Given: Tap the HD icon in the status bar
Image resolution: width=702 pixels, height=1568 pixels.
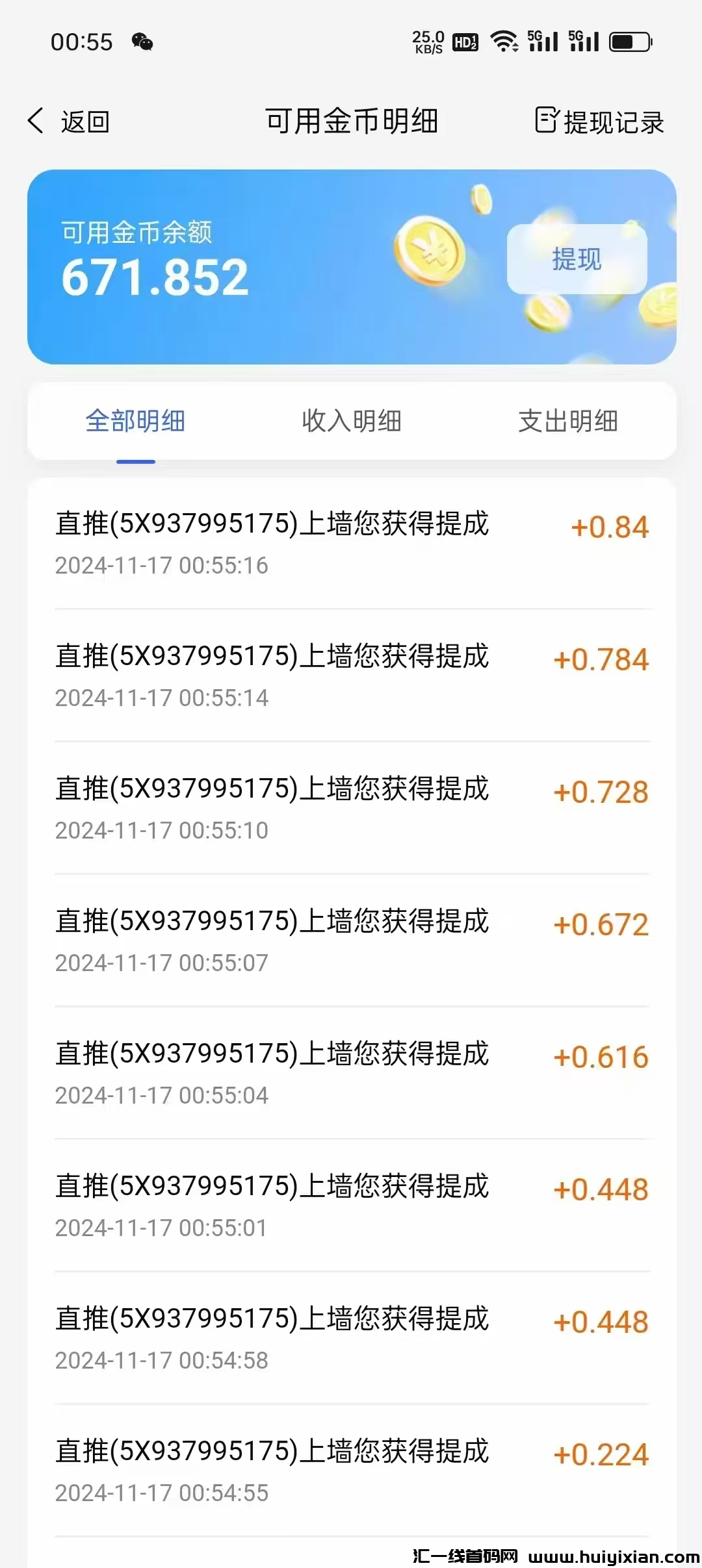Looking at the screenshot, I should coord(464,43).
